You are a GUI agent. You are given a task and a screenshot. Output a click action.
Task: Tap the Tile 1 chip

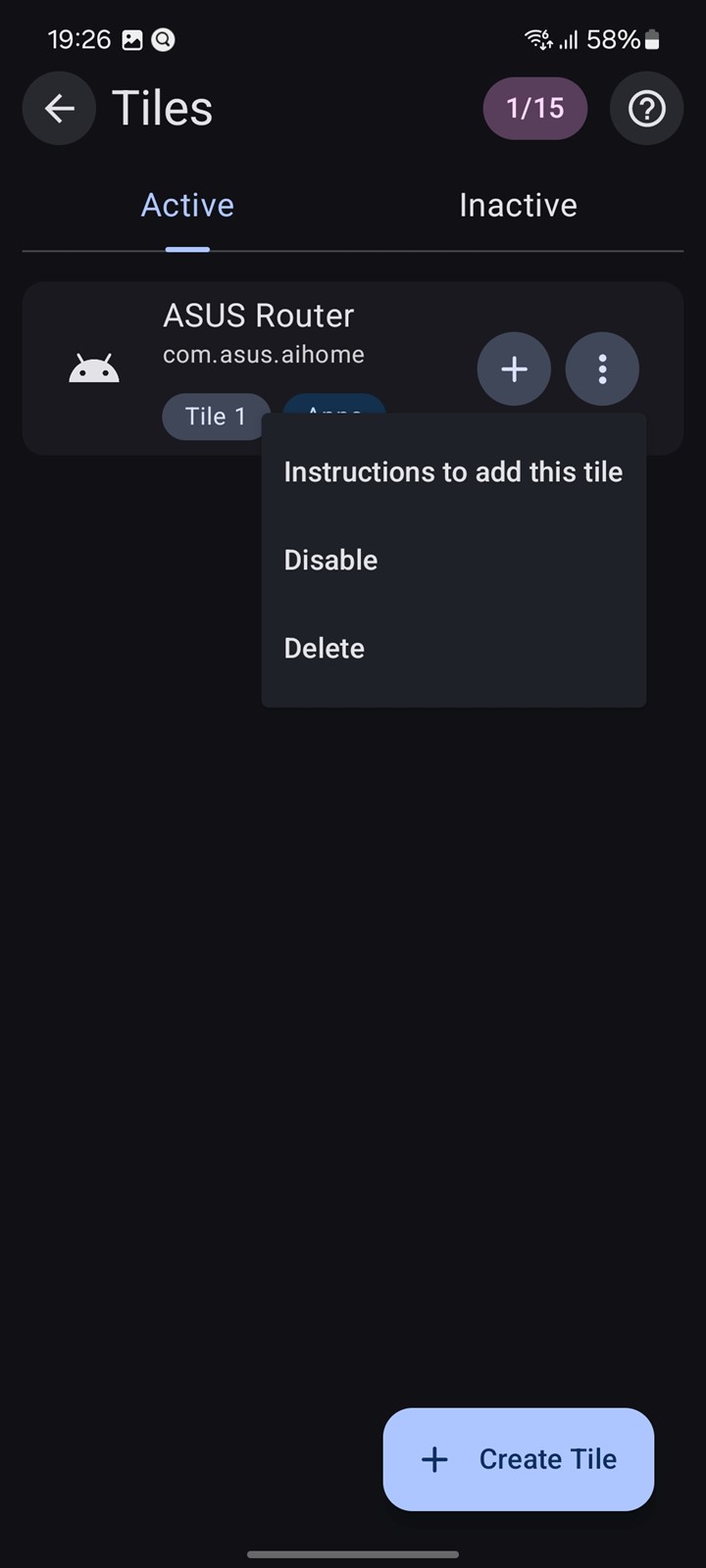click(216, 416)
